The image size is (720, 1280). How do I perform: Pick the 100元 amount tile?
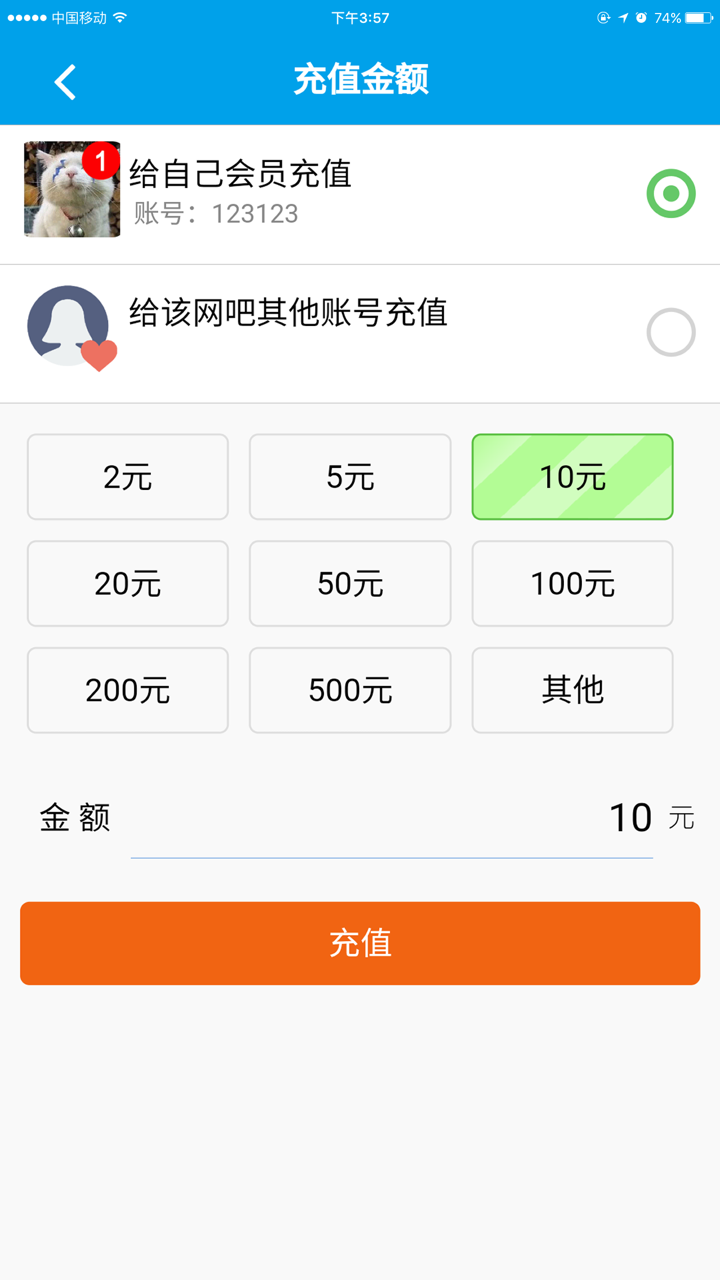tap(572, 583)
